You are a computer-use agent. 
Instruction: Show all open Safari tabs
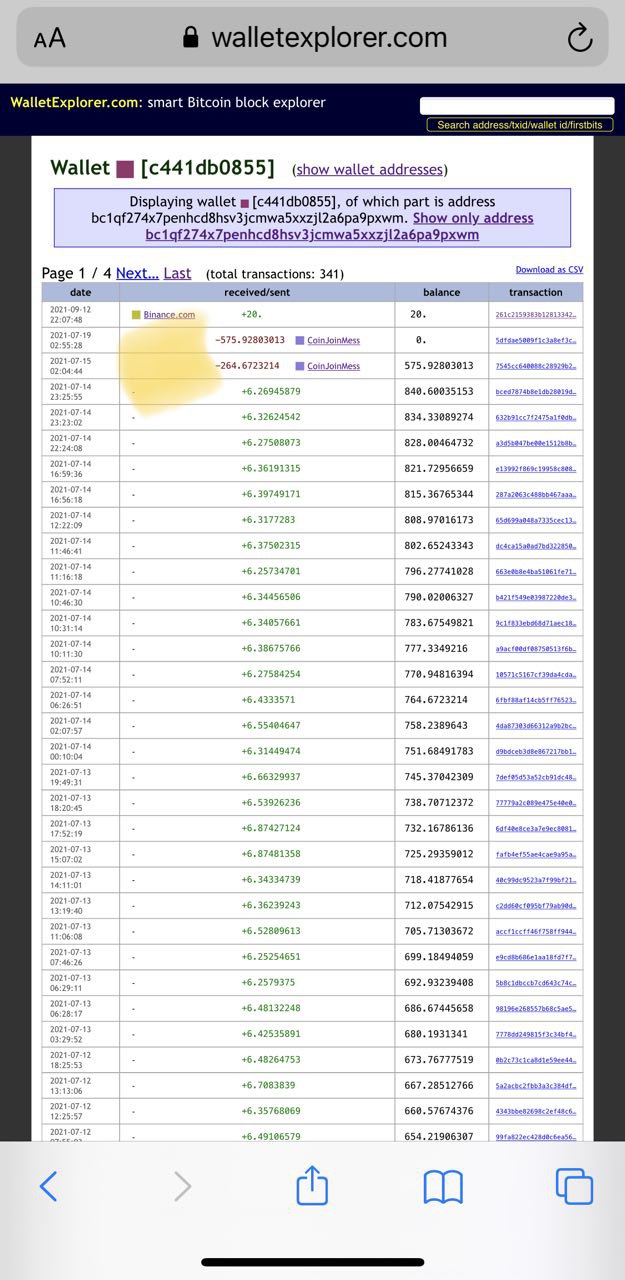(574, 1187)
